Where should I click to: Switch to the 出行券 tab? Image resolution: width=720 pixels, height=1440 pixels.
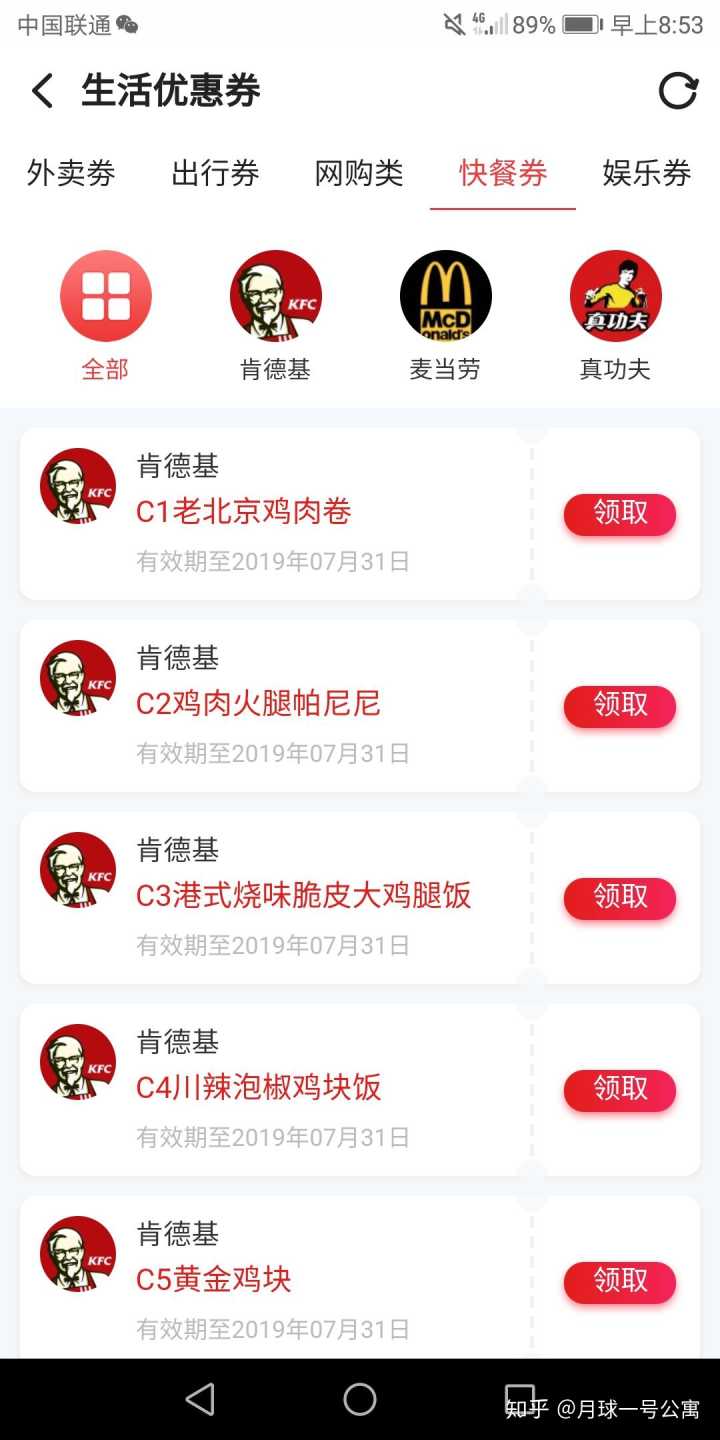tap(215, 173)
